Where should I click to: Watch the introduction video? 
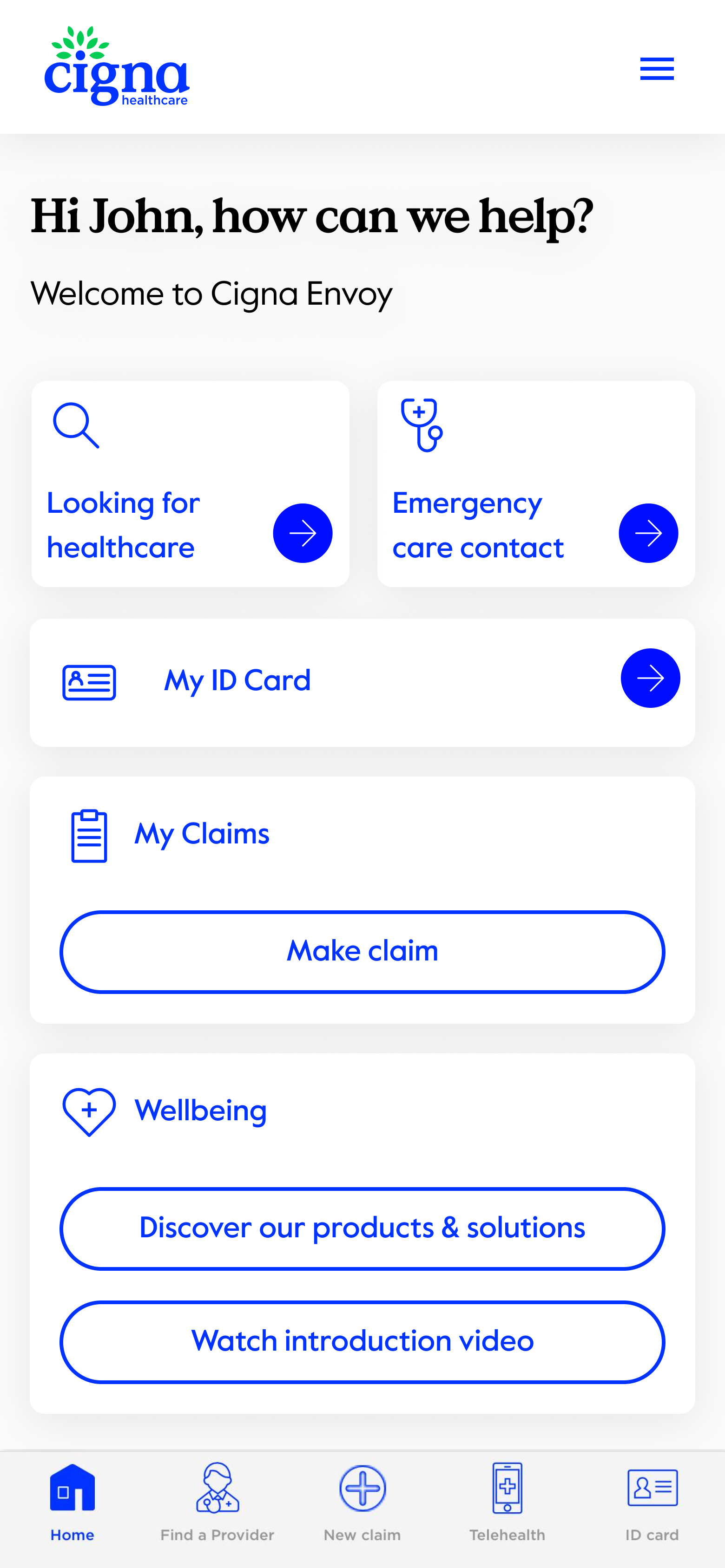362,1341
